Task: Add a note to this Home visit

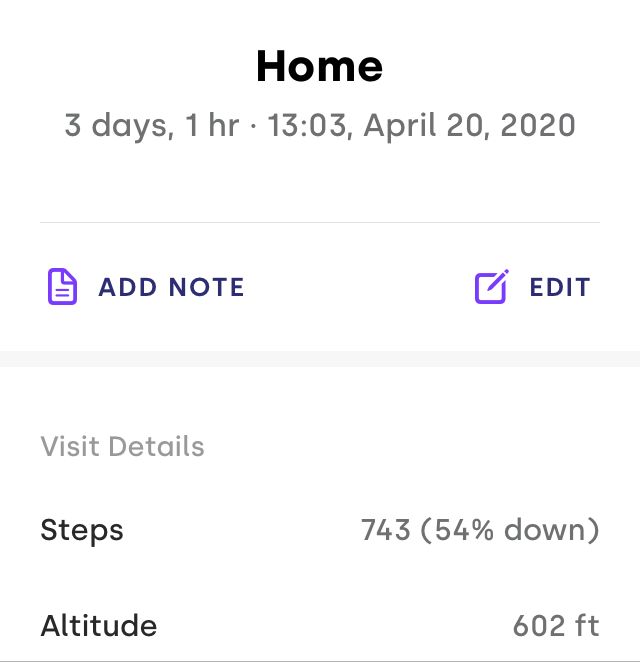Action: [x=146, y=287]
